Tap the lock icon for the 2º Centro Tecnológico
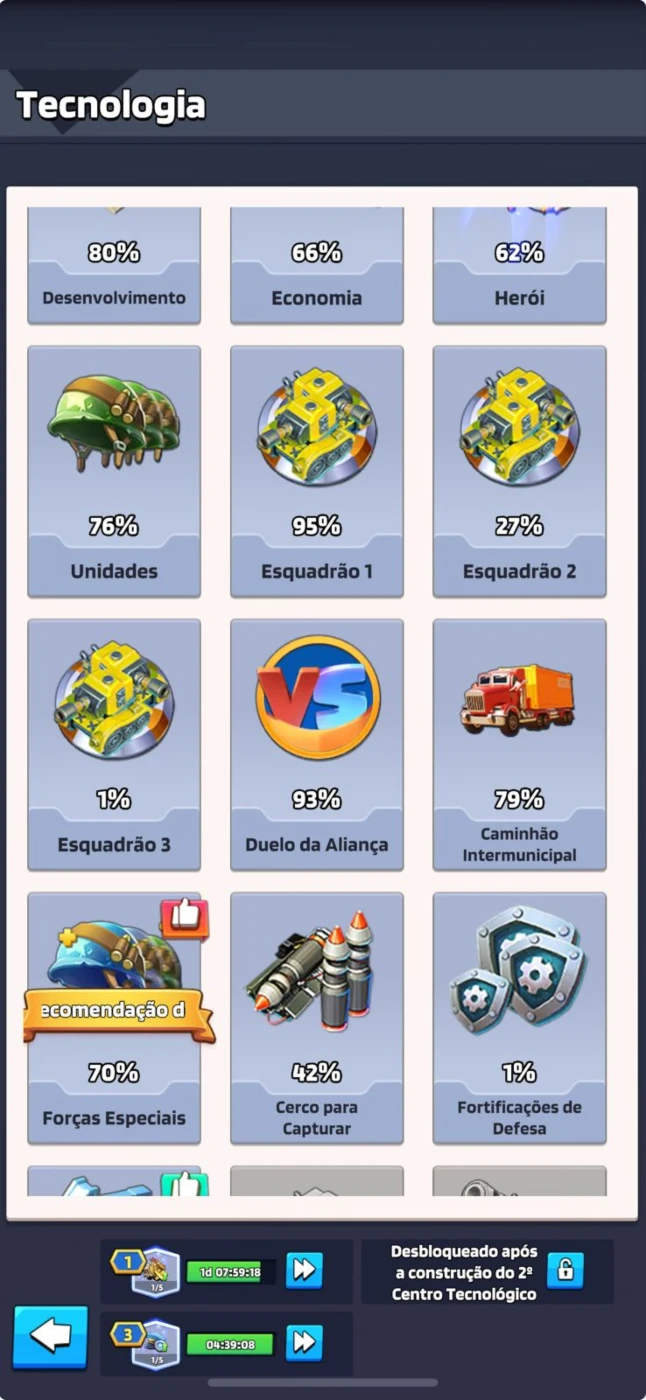 point(565,1271)
